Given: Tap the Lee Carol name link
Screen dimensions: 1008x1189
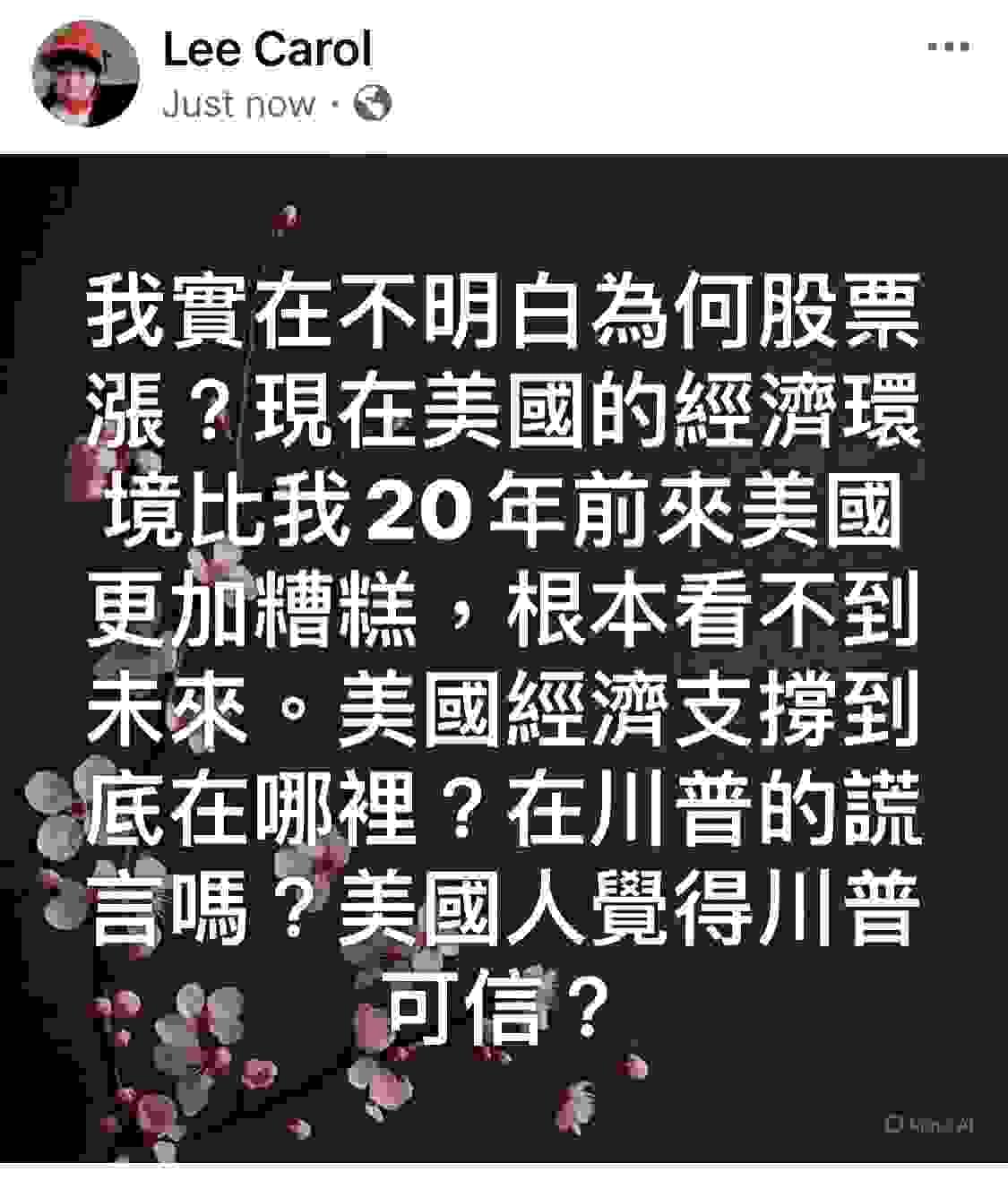Looking at the screenshot, I should tap(267, 48).
